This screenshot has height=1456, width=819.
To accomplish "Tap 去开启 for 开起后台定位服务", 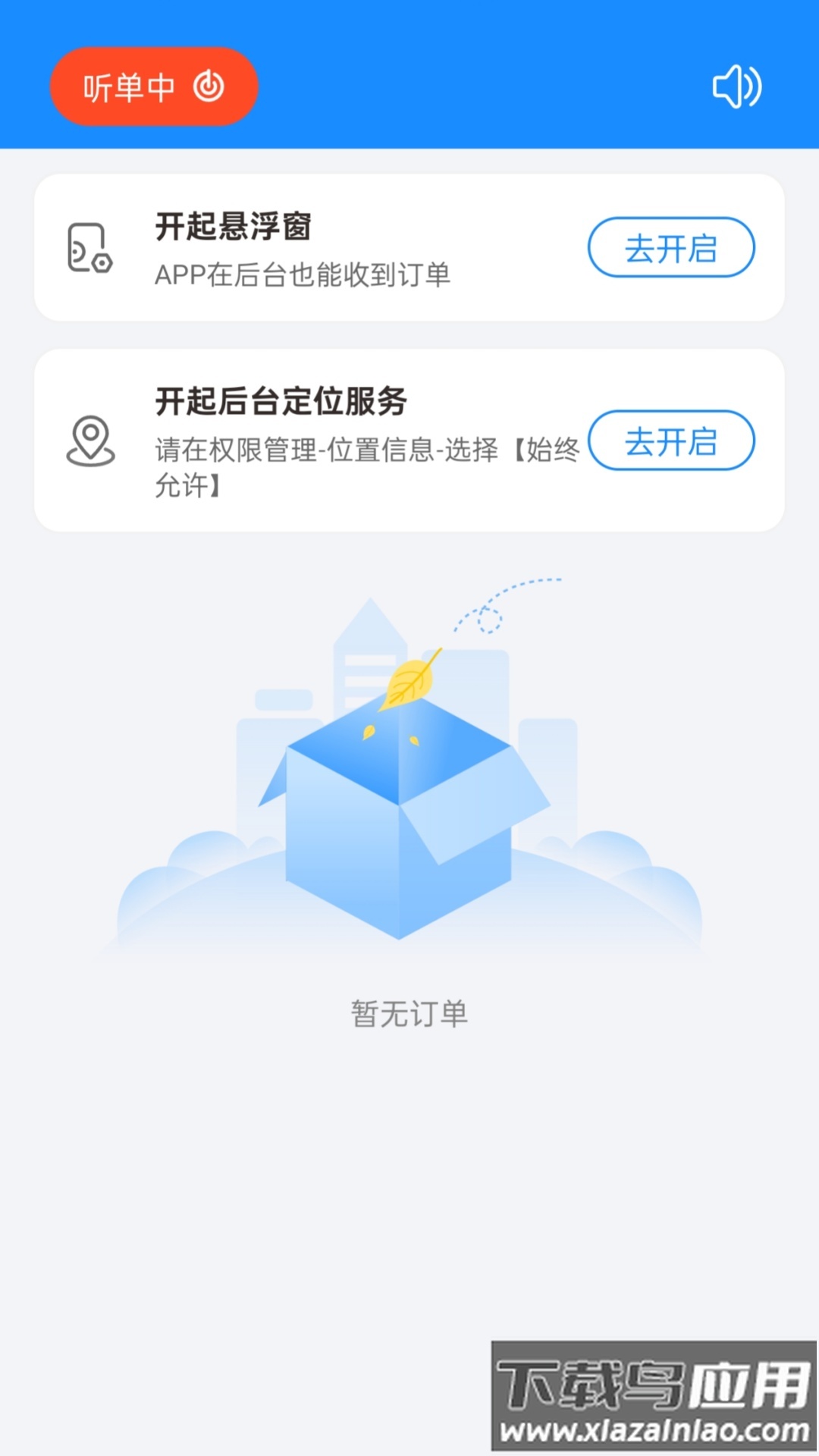I will click(671, 441).
